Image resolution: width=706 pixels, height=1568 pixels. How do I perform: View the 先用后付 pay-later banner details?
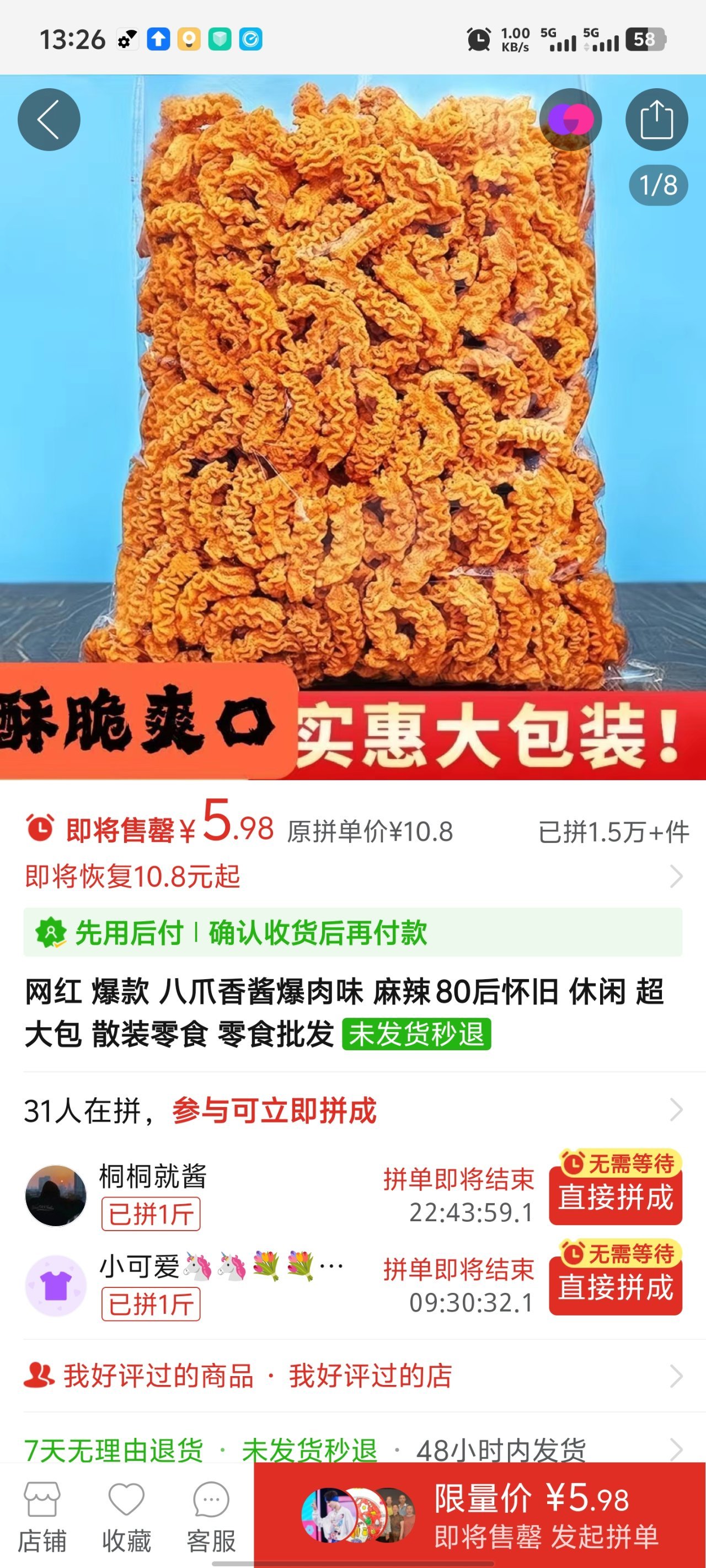pyautogui.click(x=352, y=932)
